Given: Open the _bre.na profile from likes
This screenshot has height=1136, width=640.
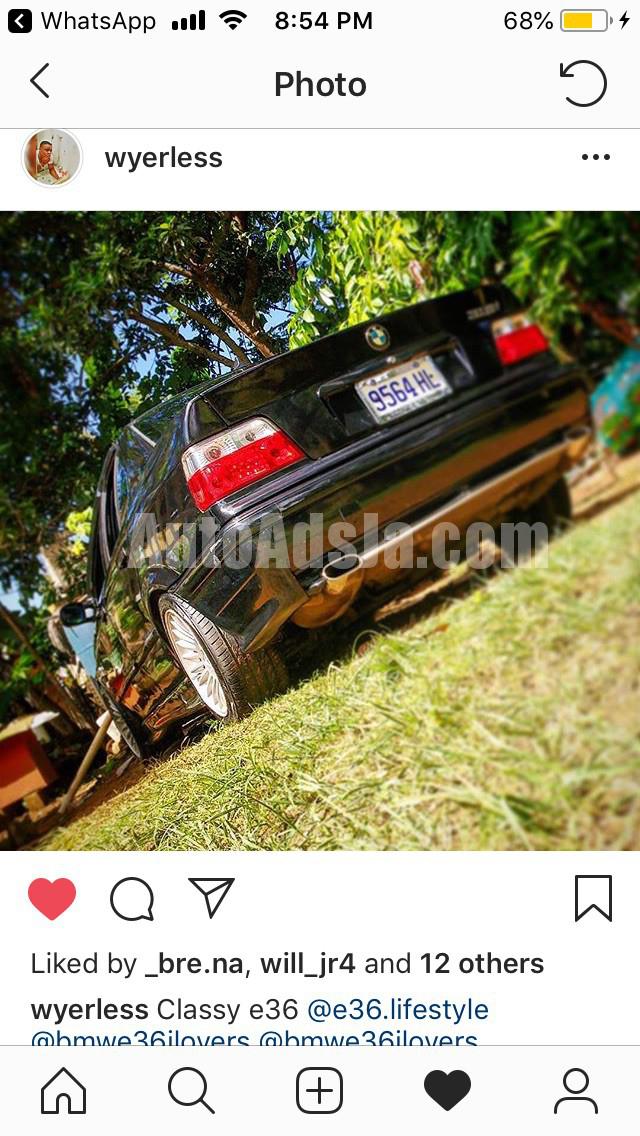Looking at the screenshot, I should tap(195, 964).
